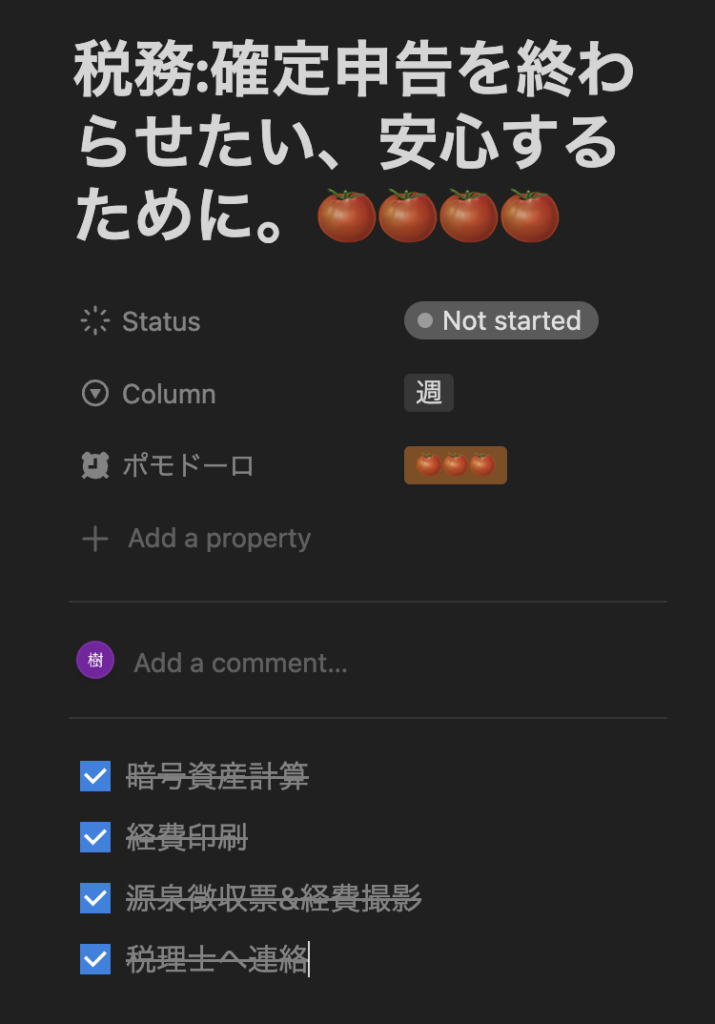Add a property to the page
This screenshot has width=715, height=1024.
218,538
